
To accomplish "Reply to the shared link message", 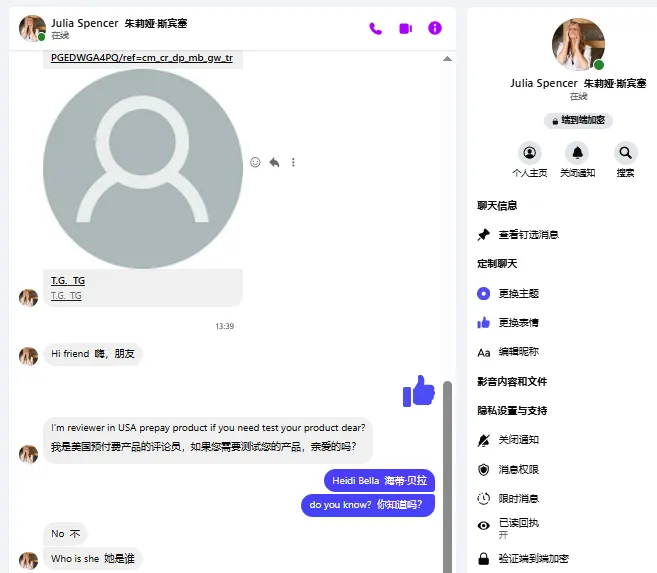I will coord(274,162).
